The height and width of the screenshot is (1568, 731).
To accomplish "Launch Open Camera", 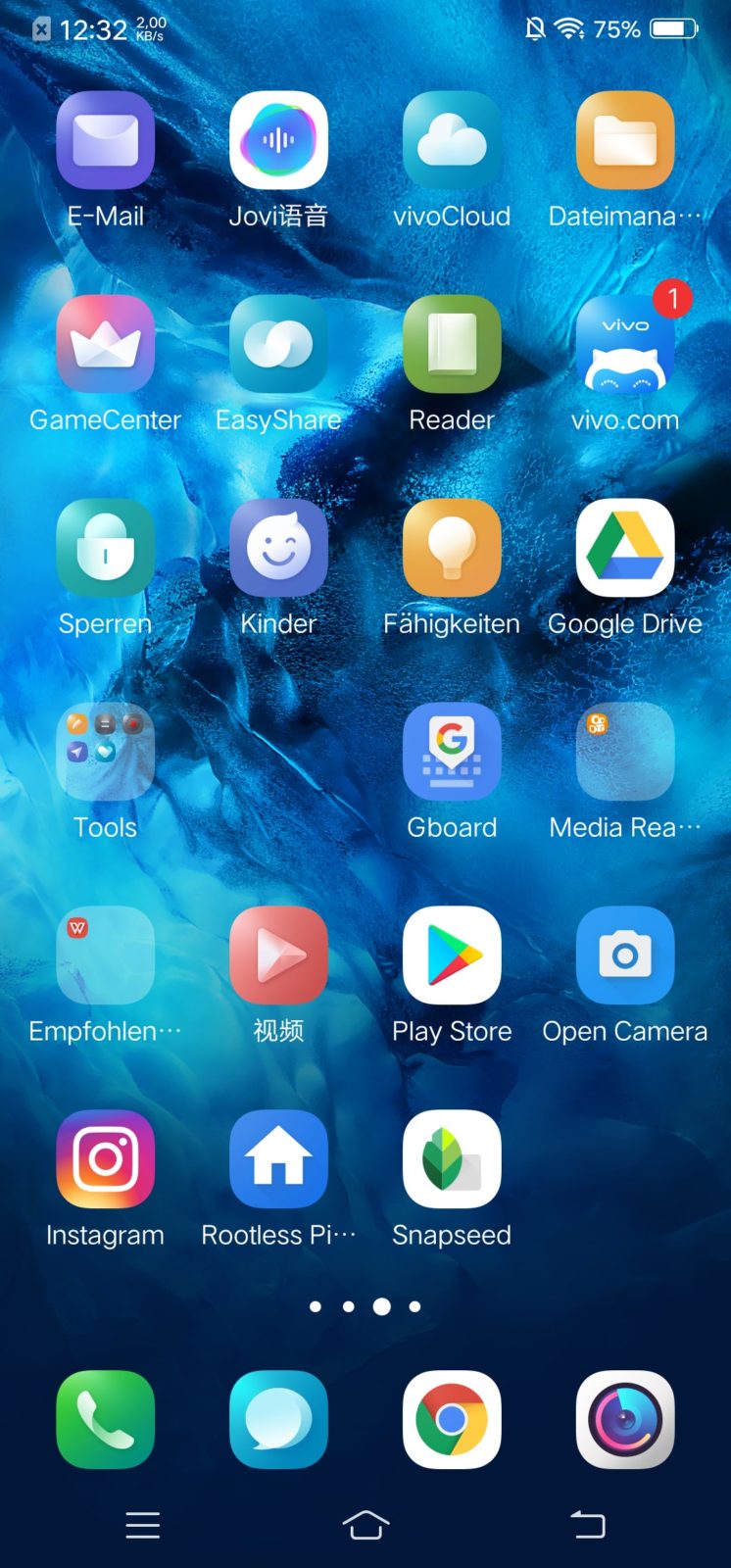I will (x=624, y=955).
